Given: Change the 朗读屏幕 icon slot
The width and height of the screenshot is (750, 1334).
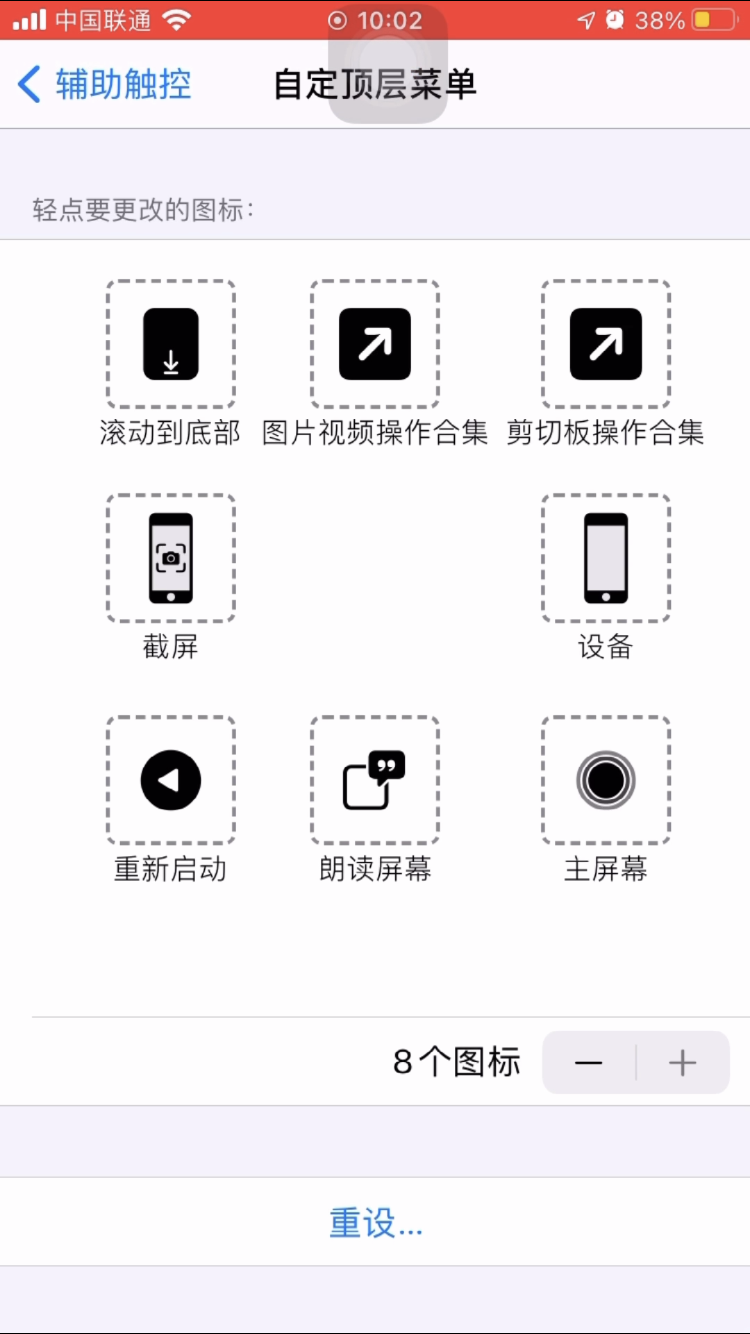Looking at the screenshot, I should pos(375,780).
